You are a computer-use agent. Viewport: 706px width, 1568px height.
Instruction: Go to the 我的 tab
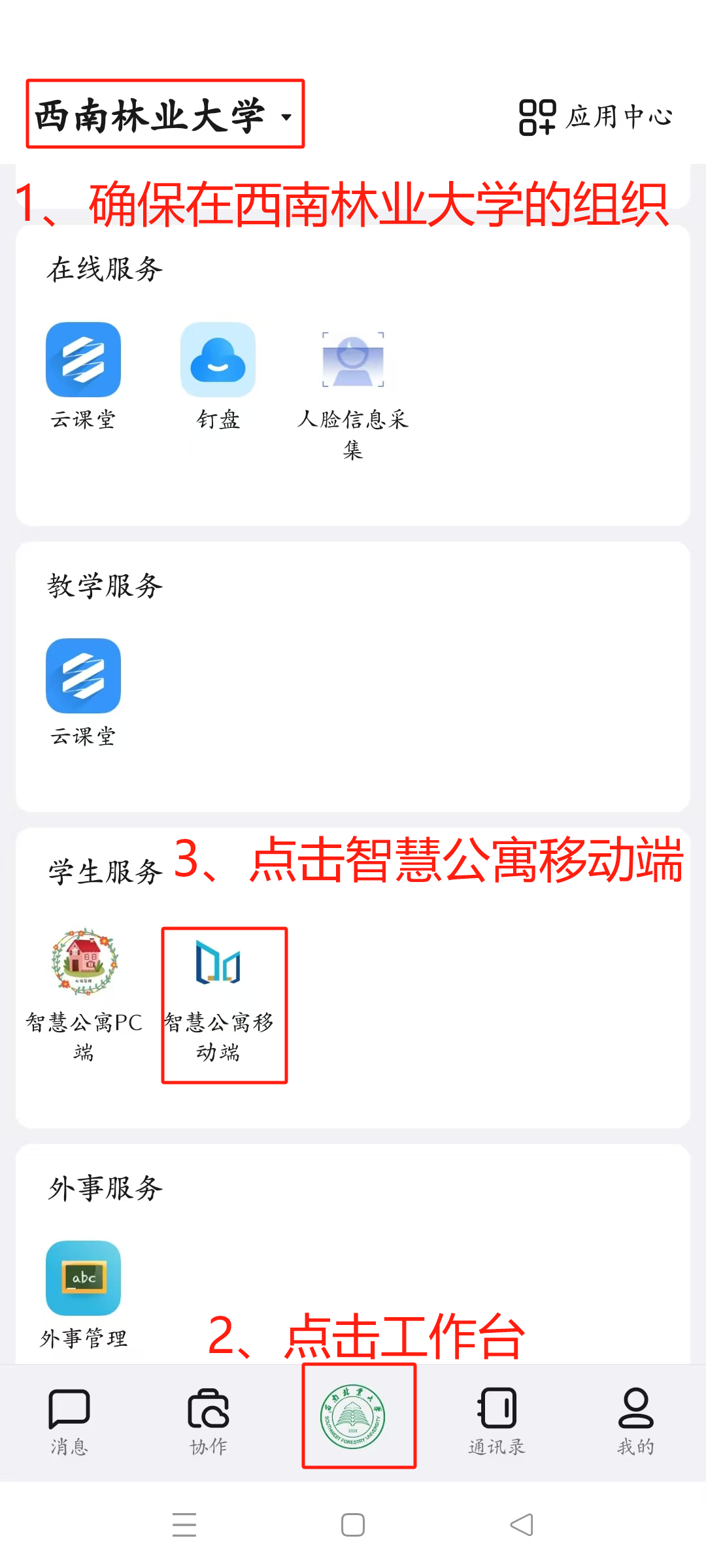[x=635, y=1422]
